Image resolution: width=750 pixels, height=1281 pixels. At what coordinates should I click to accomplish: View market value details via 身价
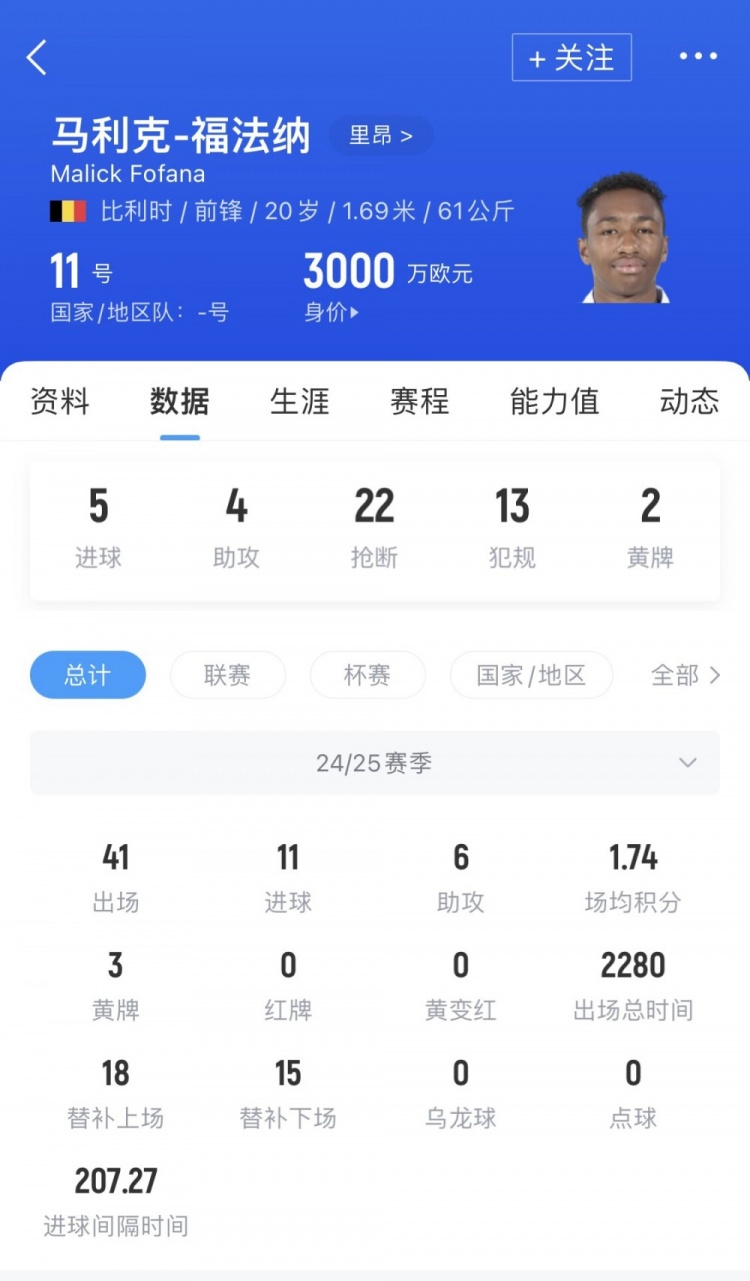(x=331, y=313)
